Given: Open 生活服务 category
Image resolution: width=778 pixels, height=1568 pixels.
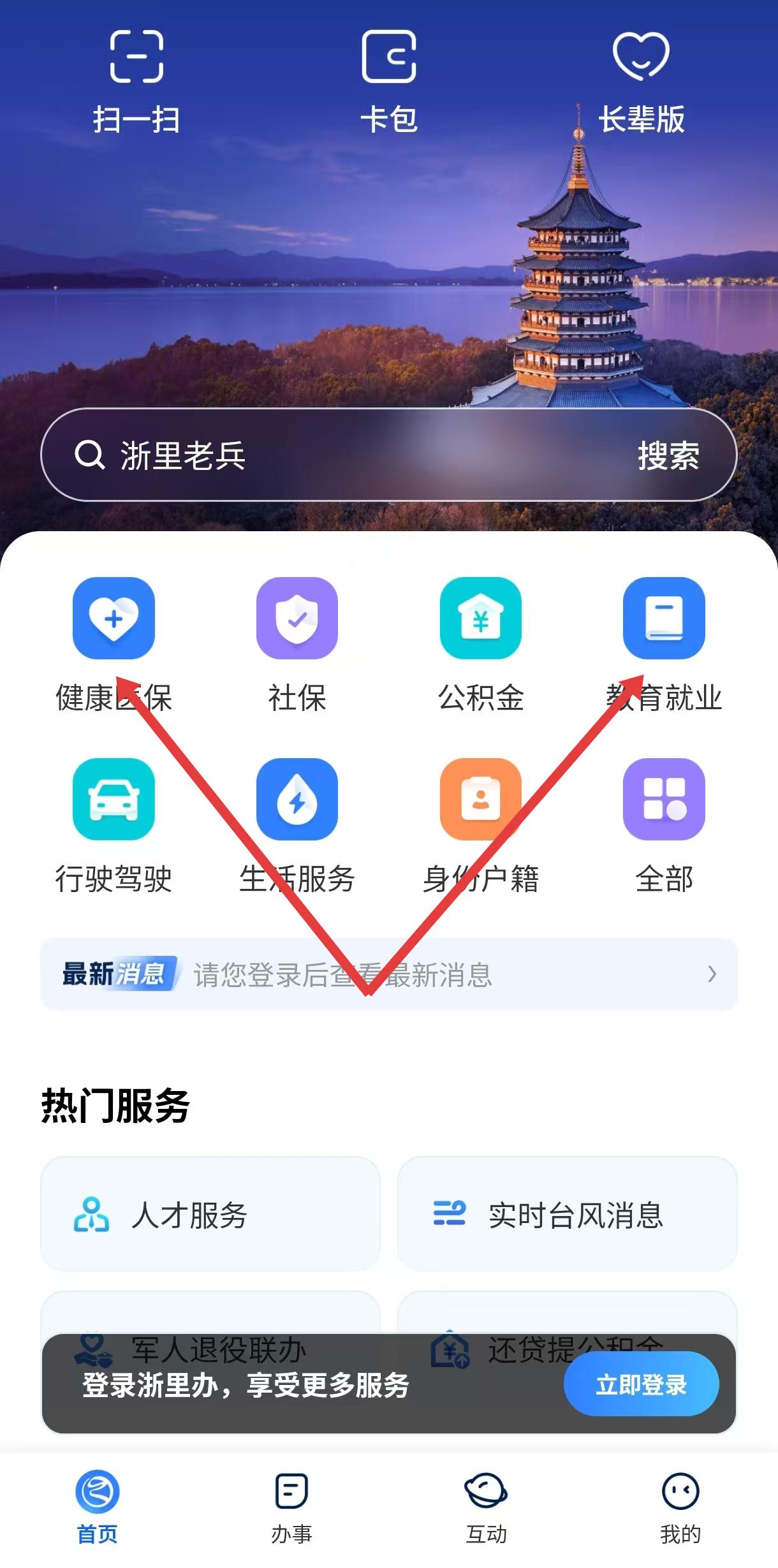Looking at the screenshot, I should pyautogui.click(x=297, y=824).
